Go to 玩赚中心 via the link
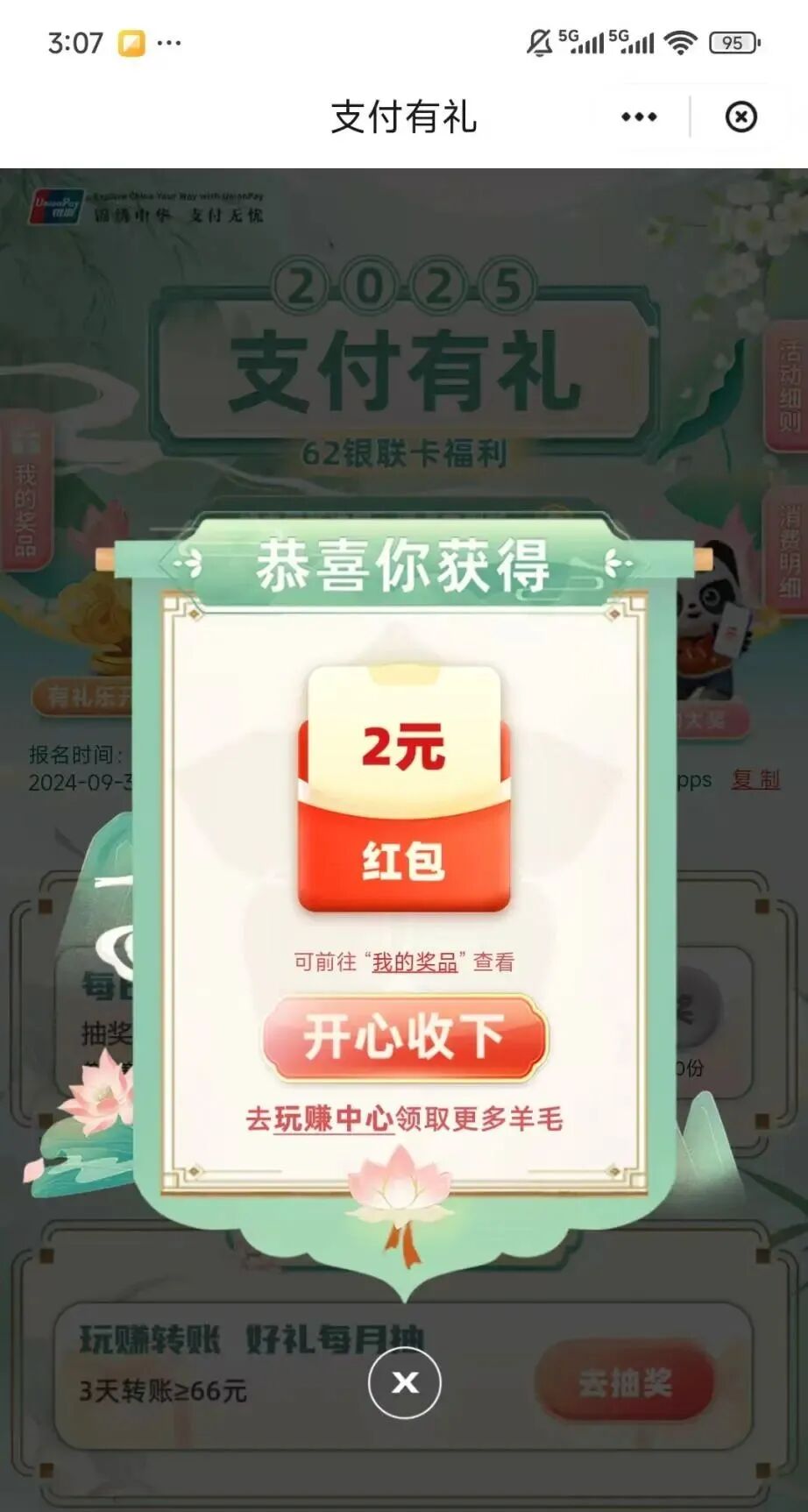The image size is (808, 1512). click(x=333, y=1119)
